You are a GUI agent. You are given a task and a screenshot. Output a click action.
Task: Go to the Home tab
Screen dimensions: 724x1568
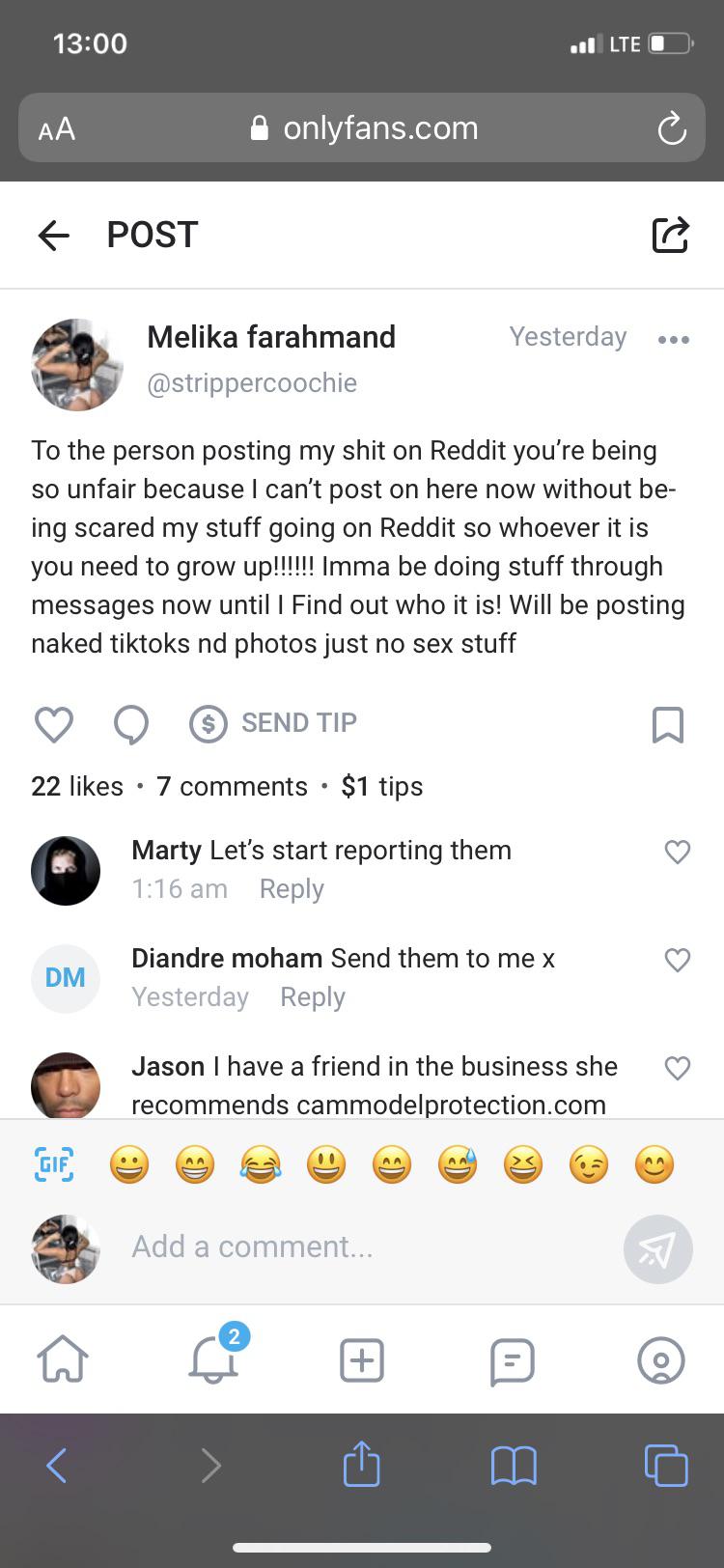point(63,1360)
